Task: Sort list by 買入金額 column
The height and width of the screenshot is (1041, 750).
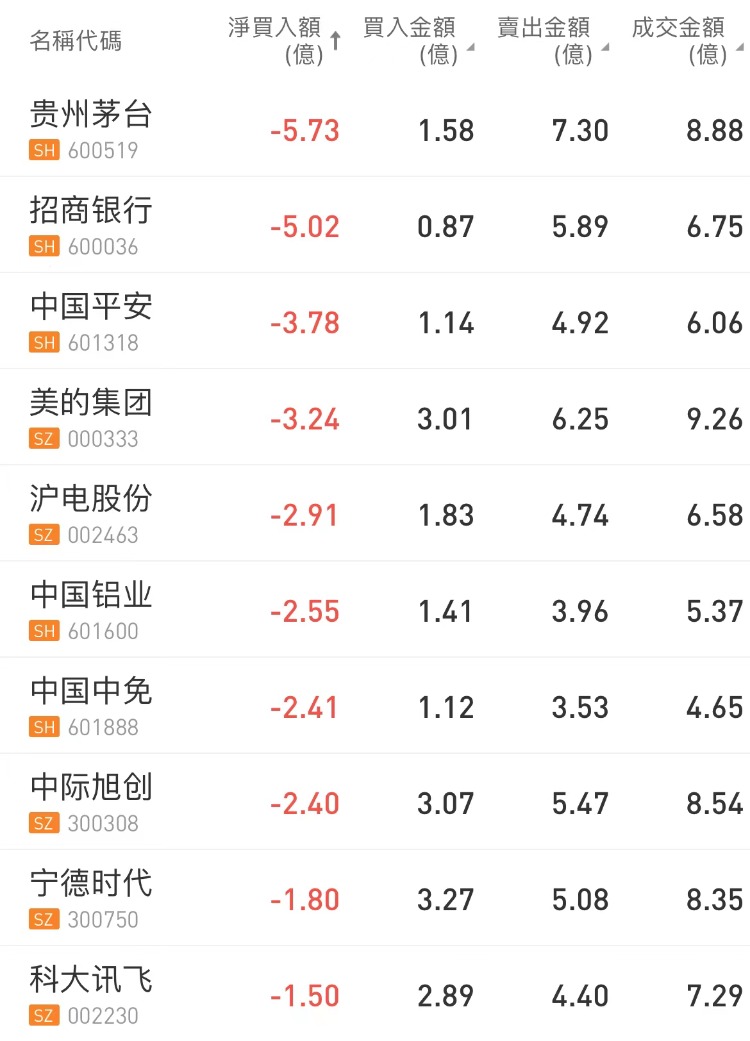Action: click(x=417, y=40)
